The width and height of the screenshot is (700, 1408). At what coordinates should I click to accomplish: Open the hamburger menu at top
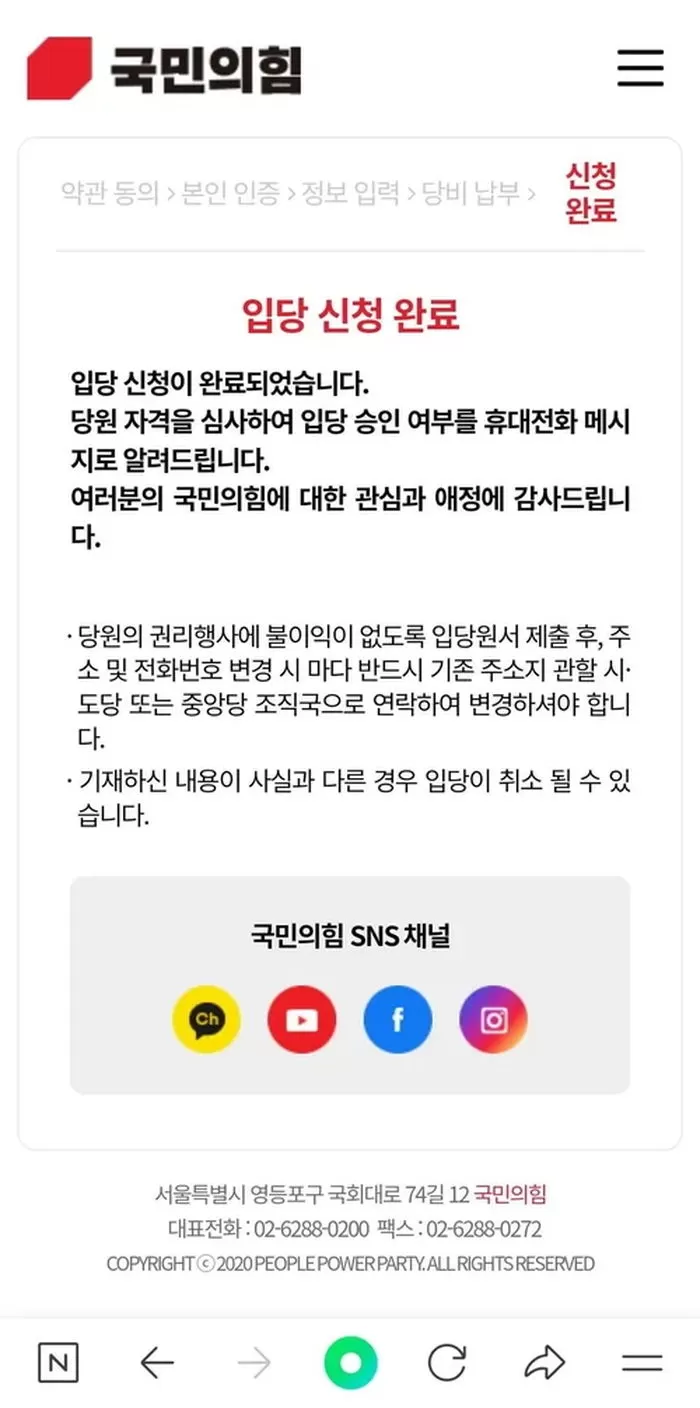pos(640,67)
